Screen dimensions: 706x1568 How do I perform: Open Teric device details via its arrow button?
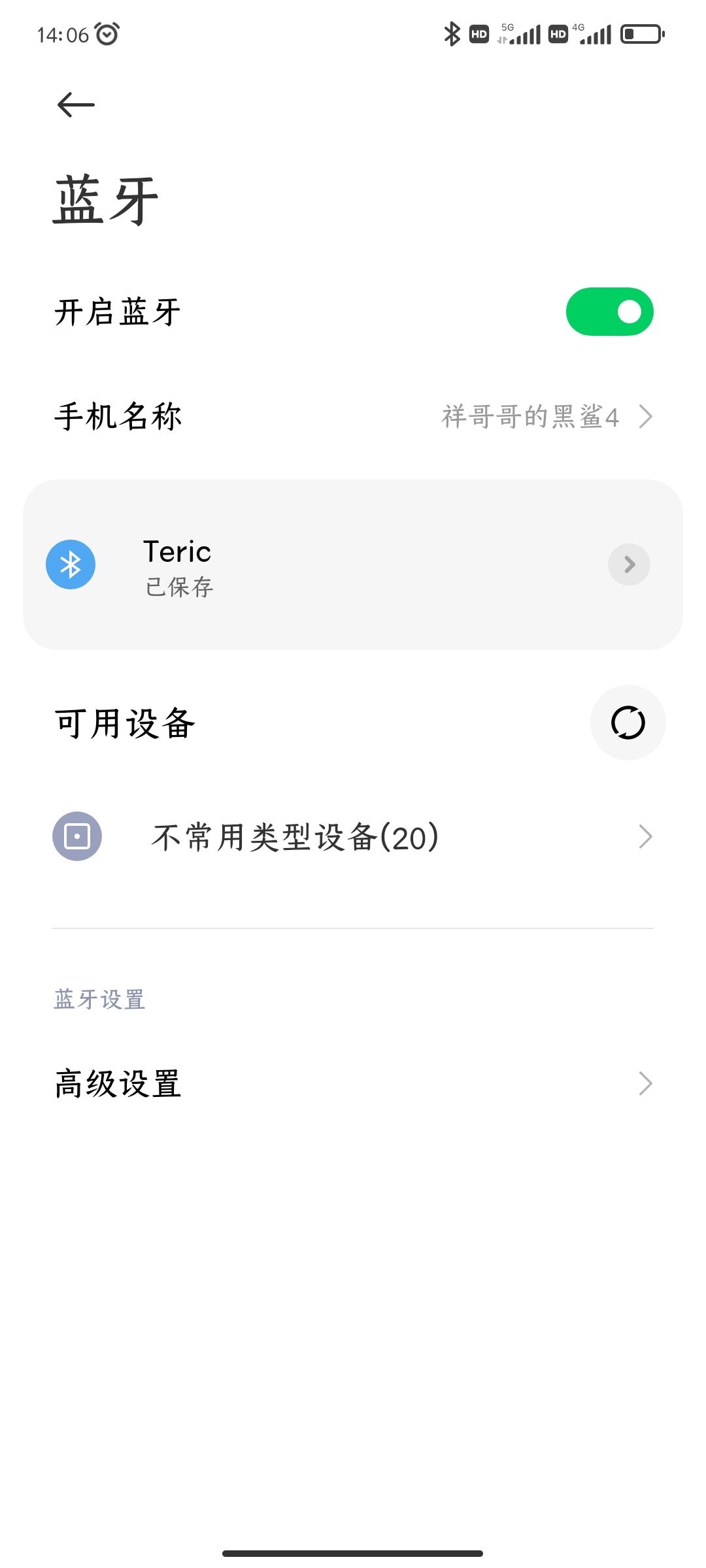[x=629, y=564]
